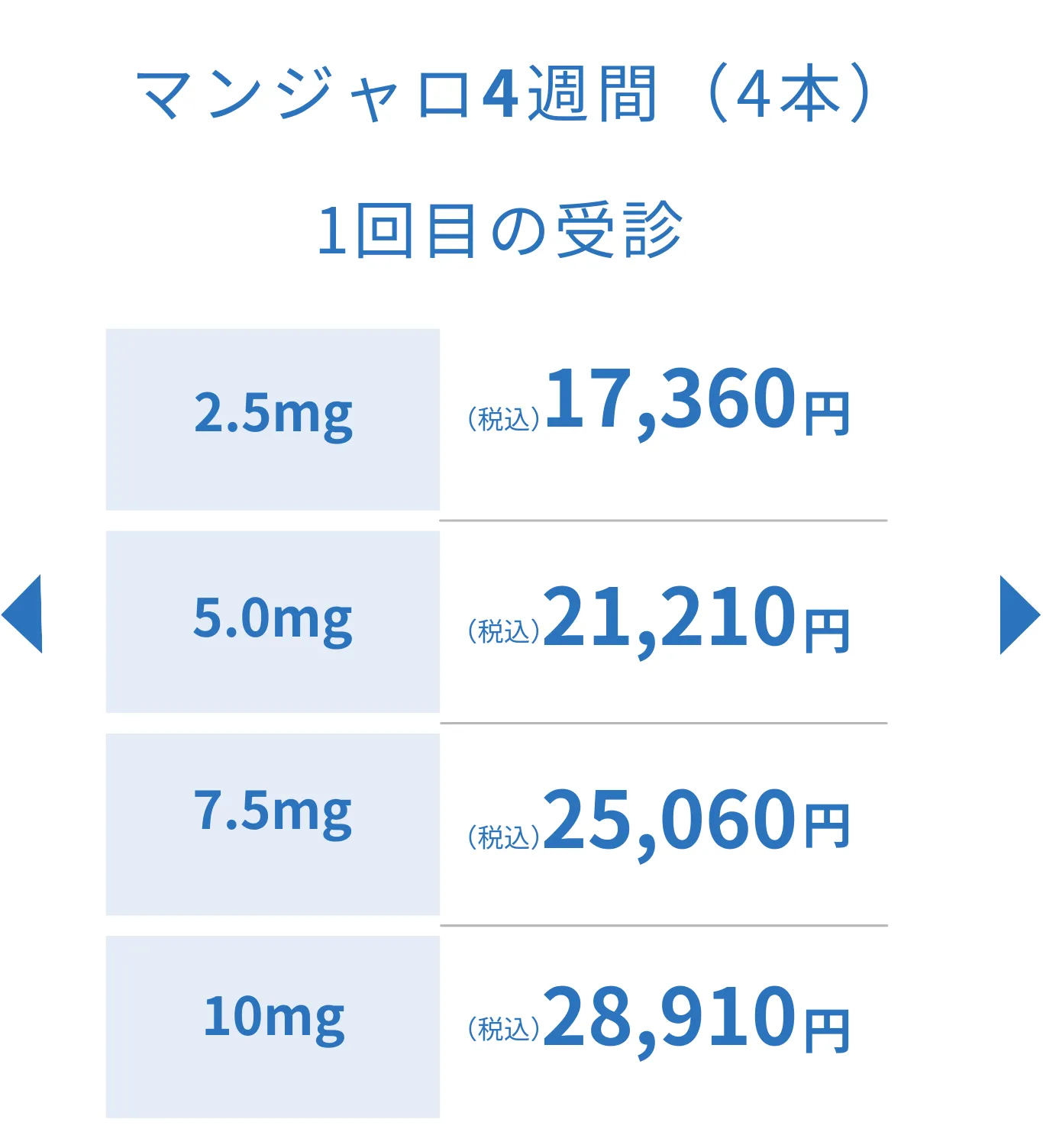
Task: Click the 25,060円 price row
Action: click(x=664, y=824)
